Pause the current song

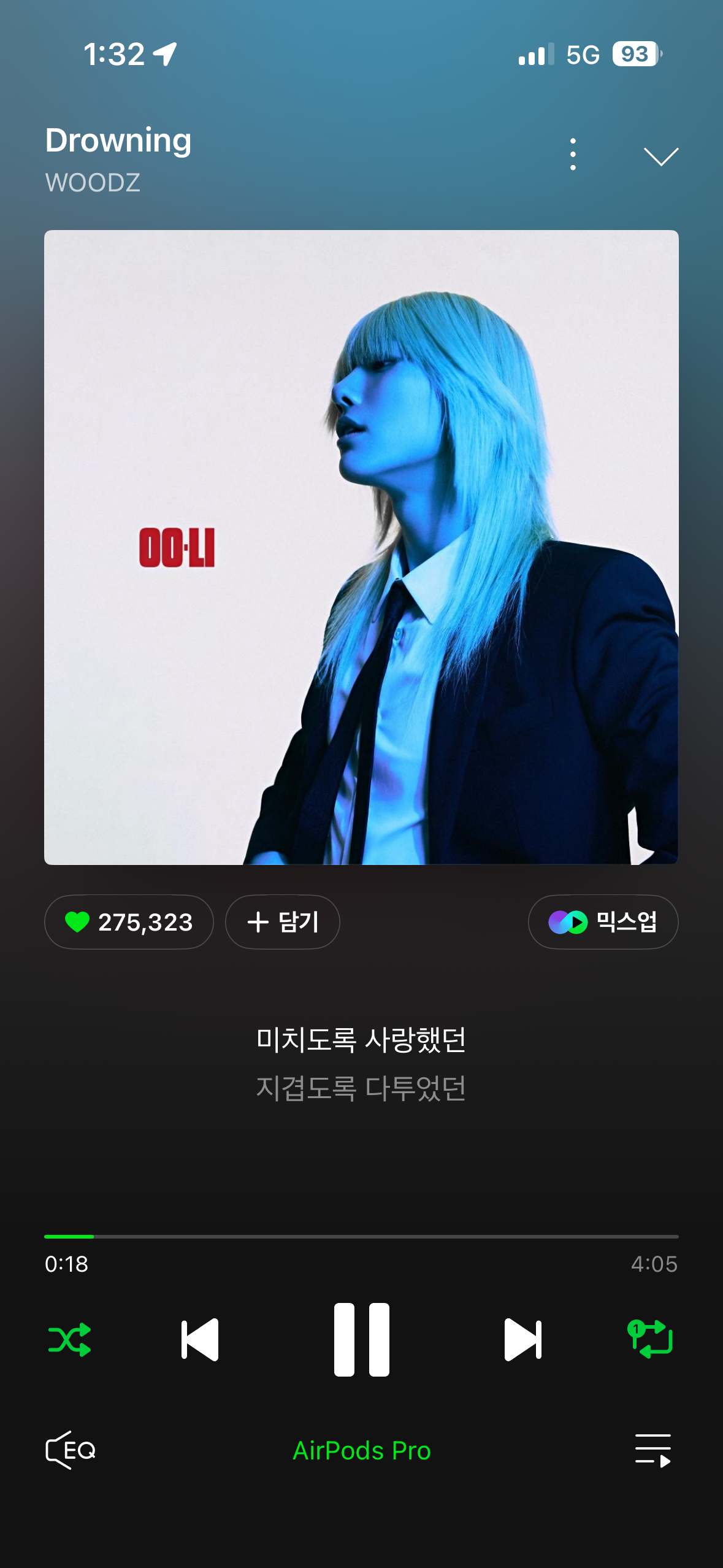(x=361, y=1339)
